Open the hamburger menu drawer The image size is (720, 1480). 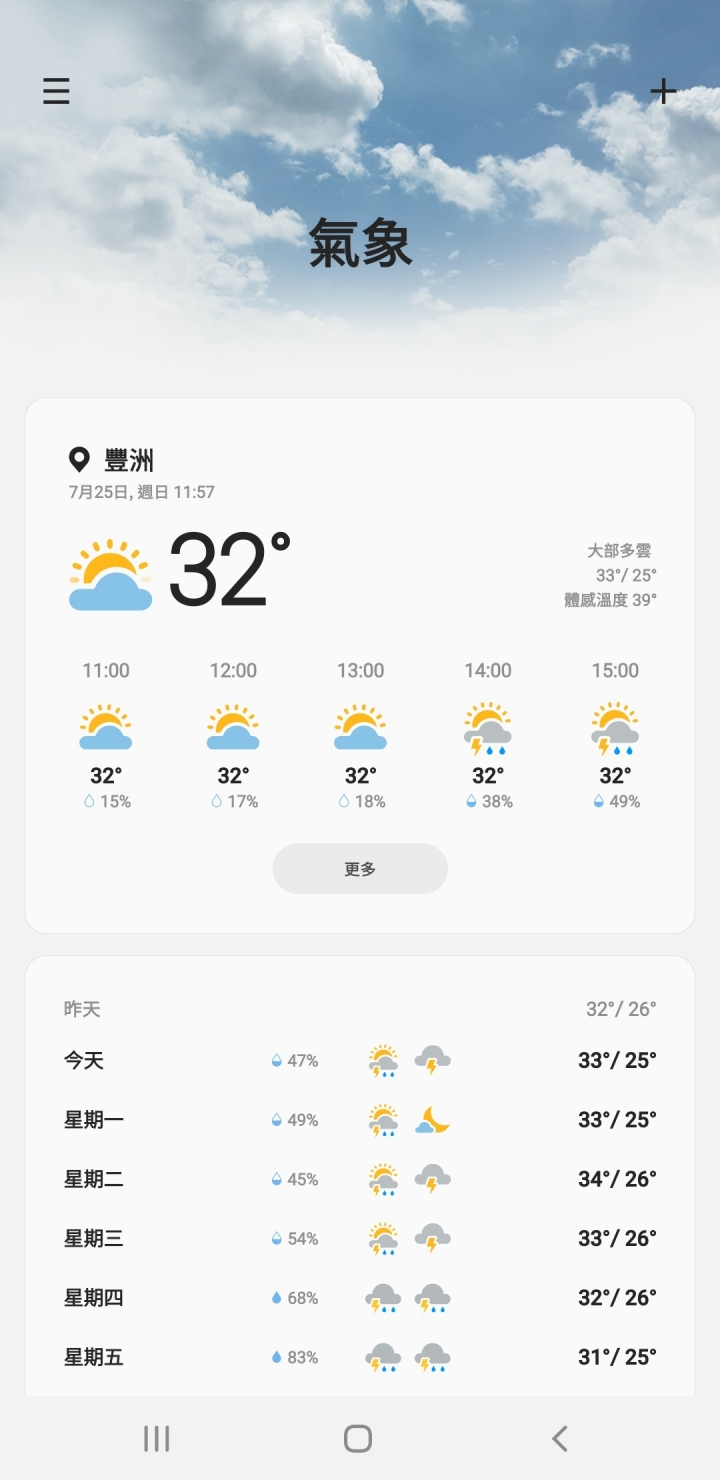pos(56,91)
